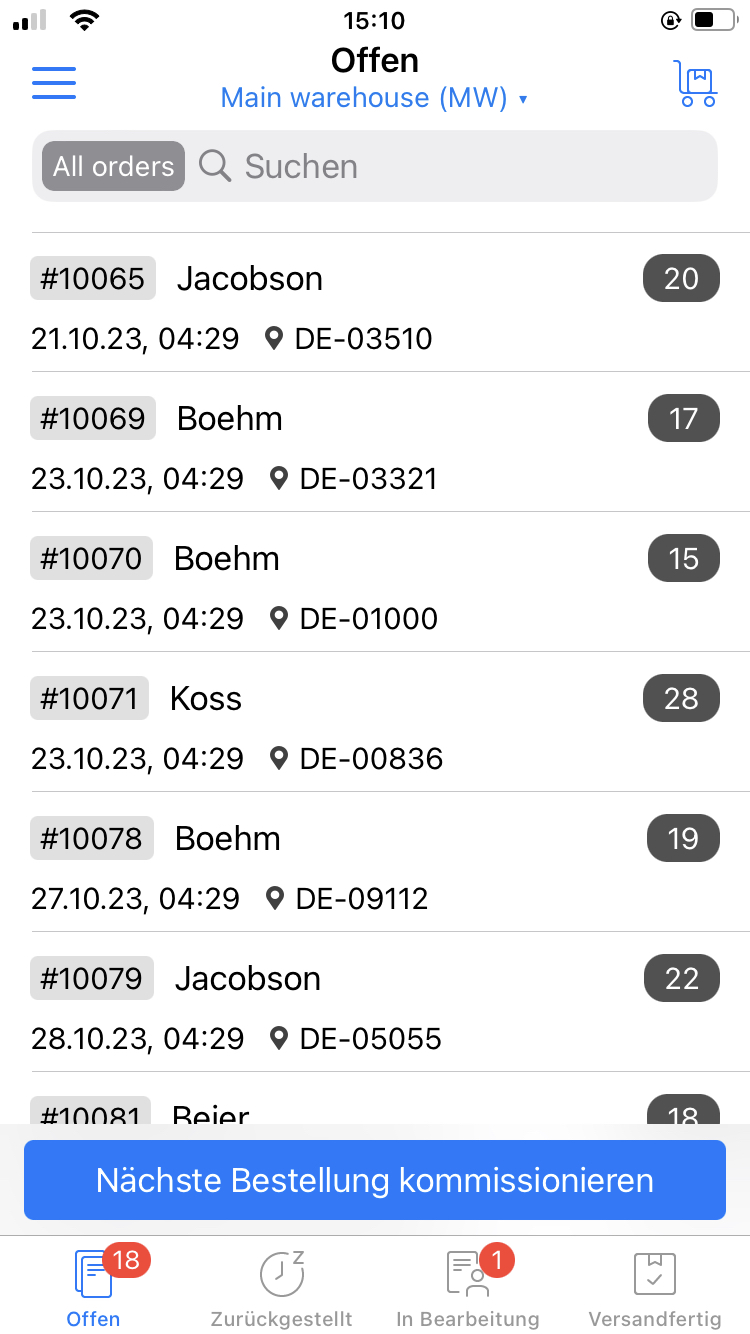750x1334 pixels.
Task: Focus the Suchen search field
Action: click(x=450, y=166)
